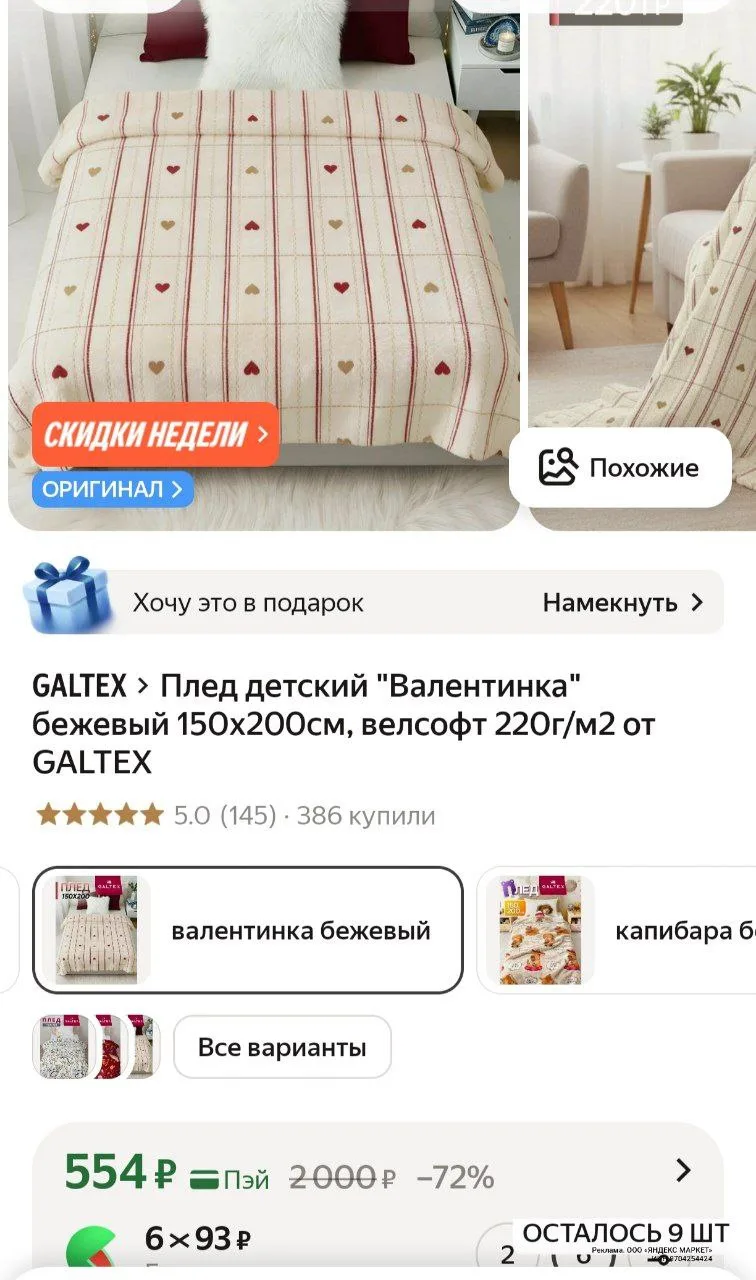756x1280 pixels.
Task: Tap the Оригинал badge
Action: 112,490
